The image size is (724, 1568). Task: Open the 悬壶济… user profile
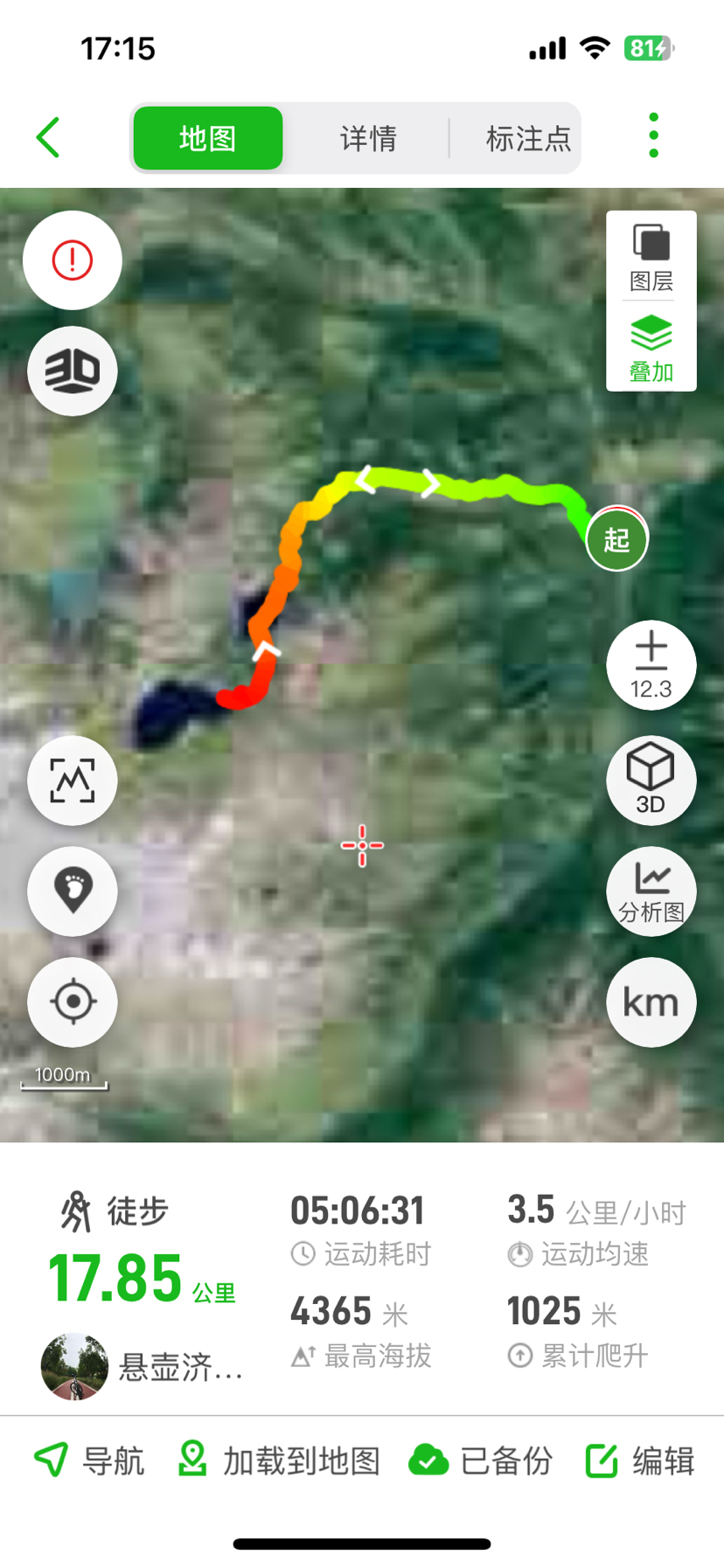[140, 1366]
